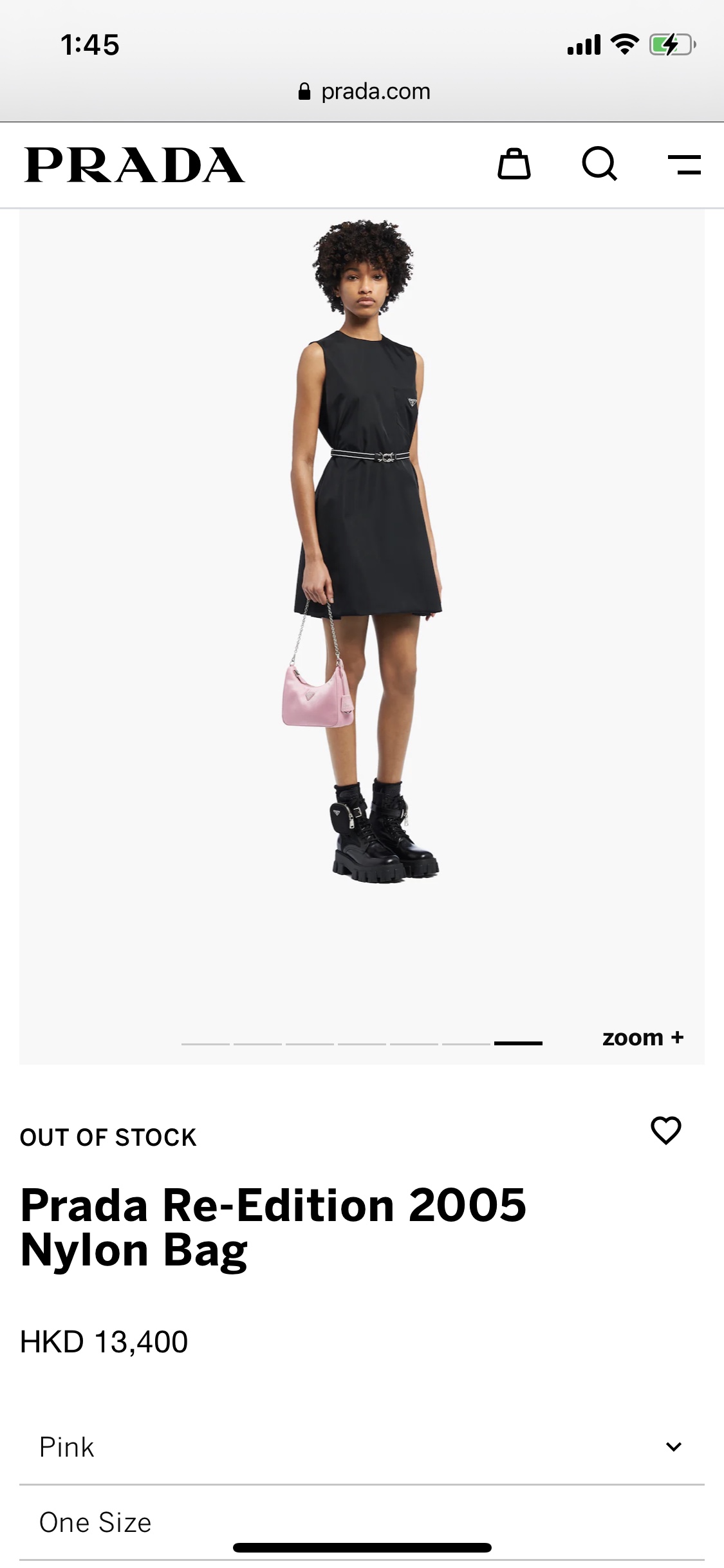The height and width of the screenshot is (1568, 724).
Task: Open the shopping bag
Action: 514,164
